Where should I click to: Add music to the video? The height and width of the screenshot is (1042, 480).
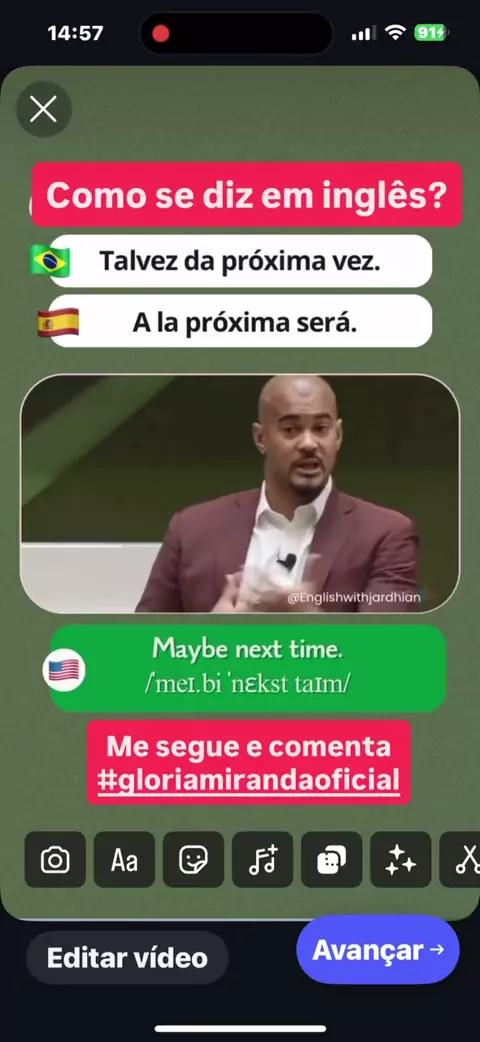click(x=263, y=860)
